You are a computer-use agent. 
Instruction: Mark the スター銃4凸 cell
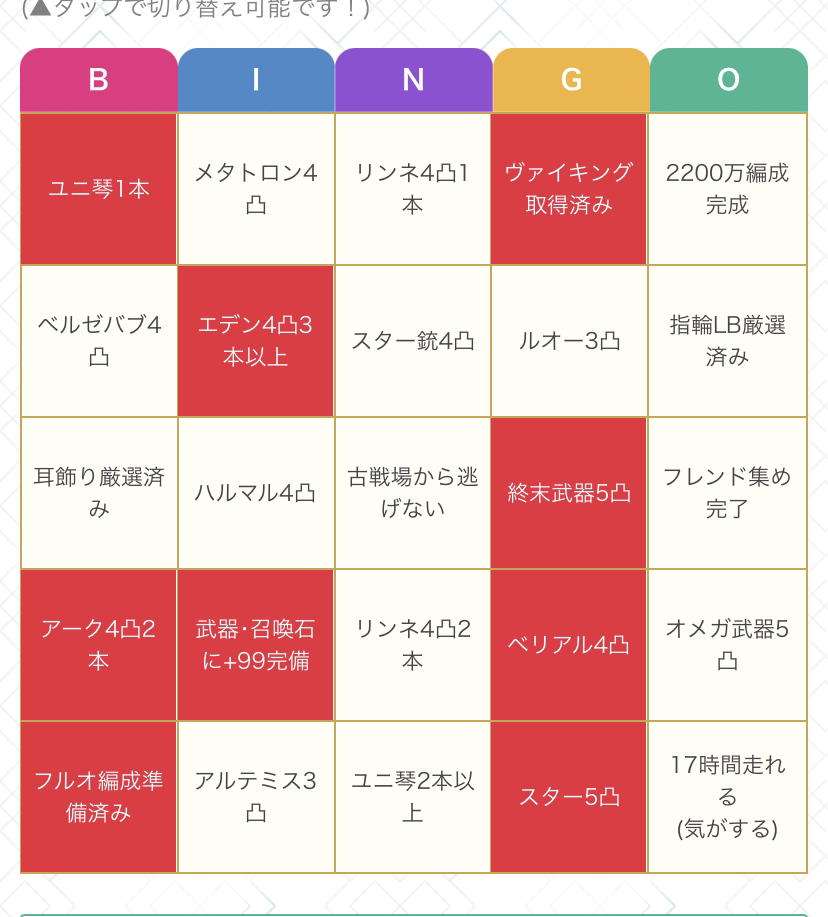click(x=413, y=341)
